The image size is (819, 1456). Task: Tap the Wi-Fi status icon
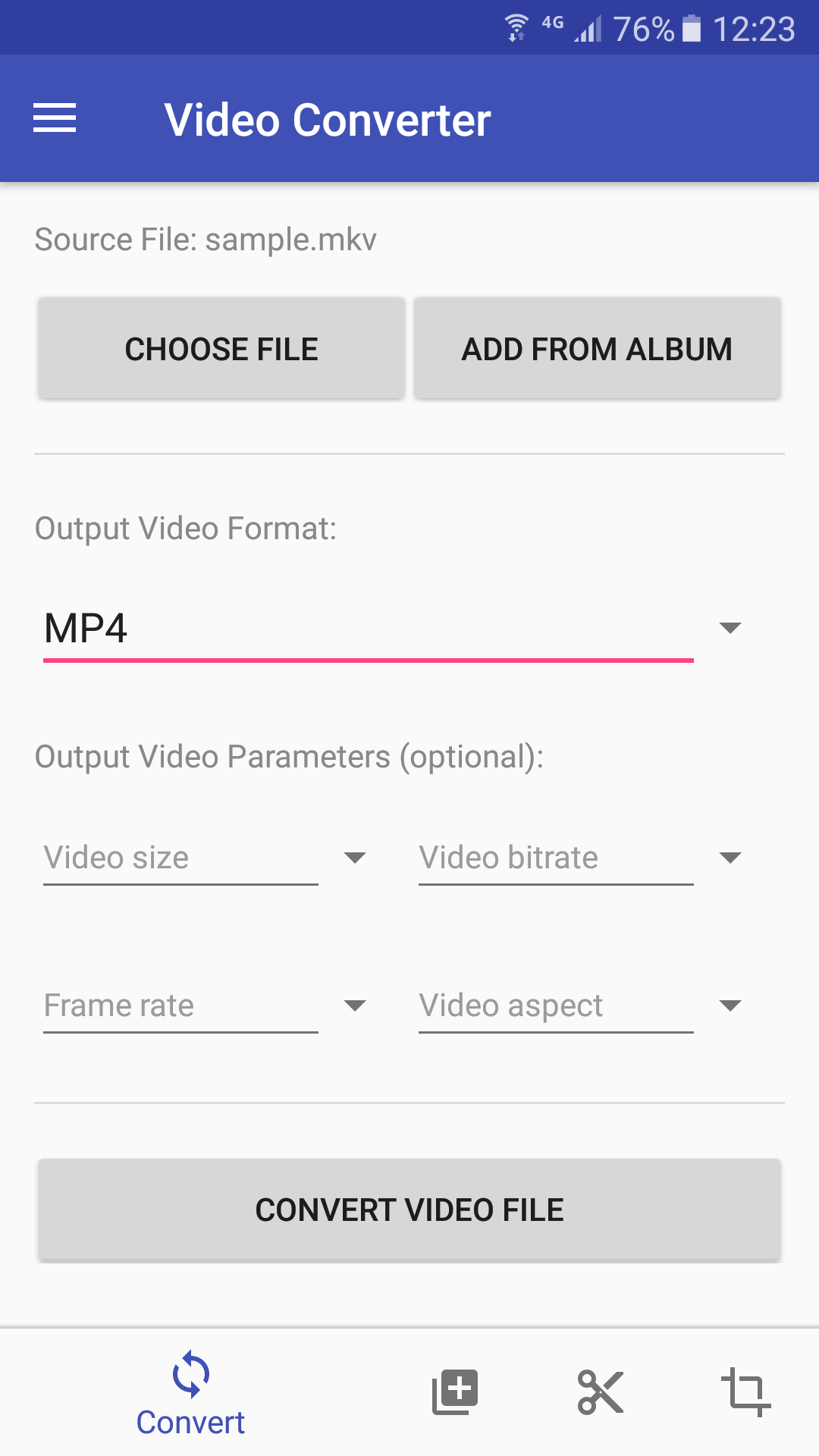[515, 28]
